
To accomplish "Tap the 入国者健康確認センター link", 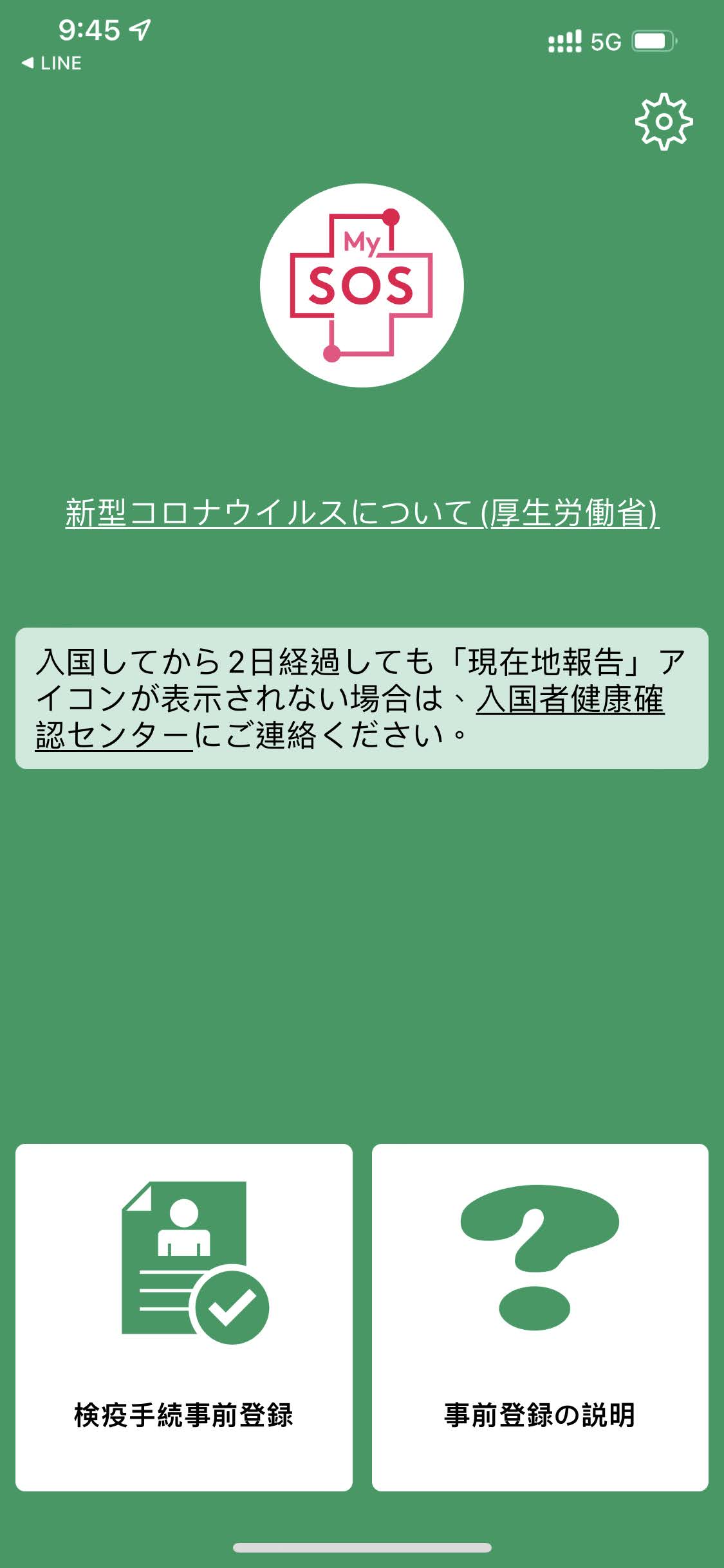I will click(570, 699).
